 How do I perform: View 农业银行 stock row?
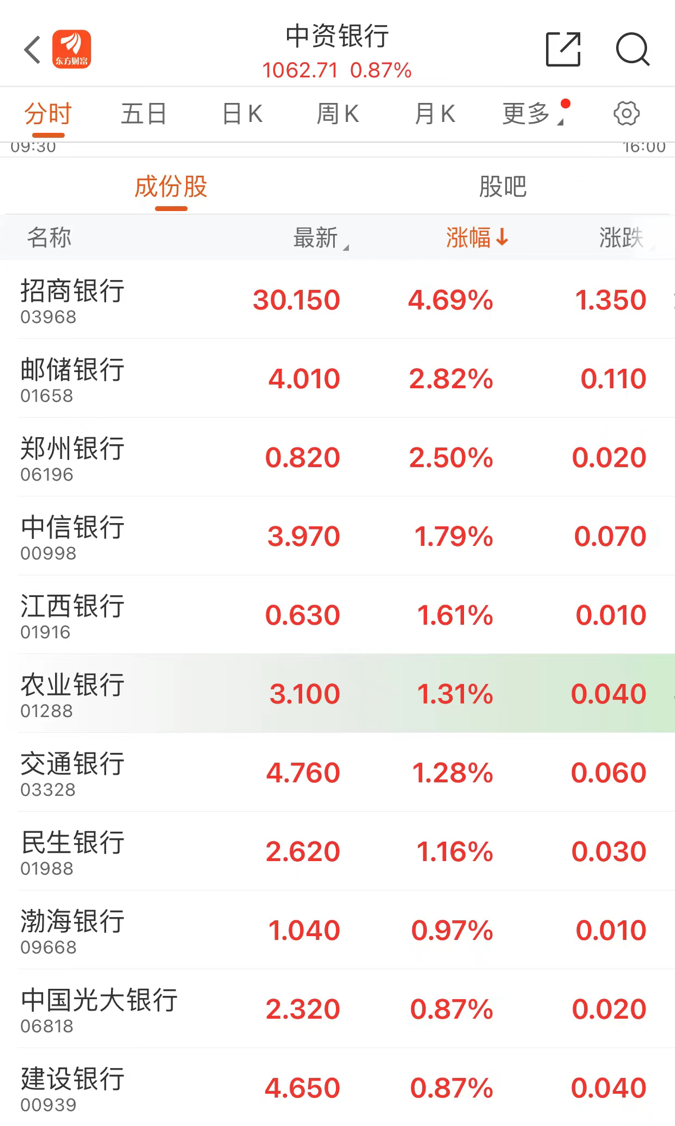[x=72, y=694]
